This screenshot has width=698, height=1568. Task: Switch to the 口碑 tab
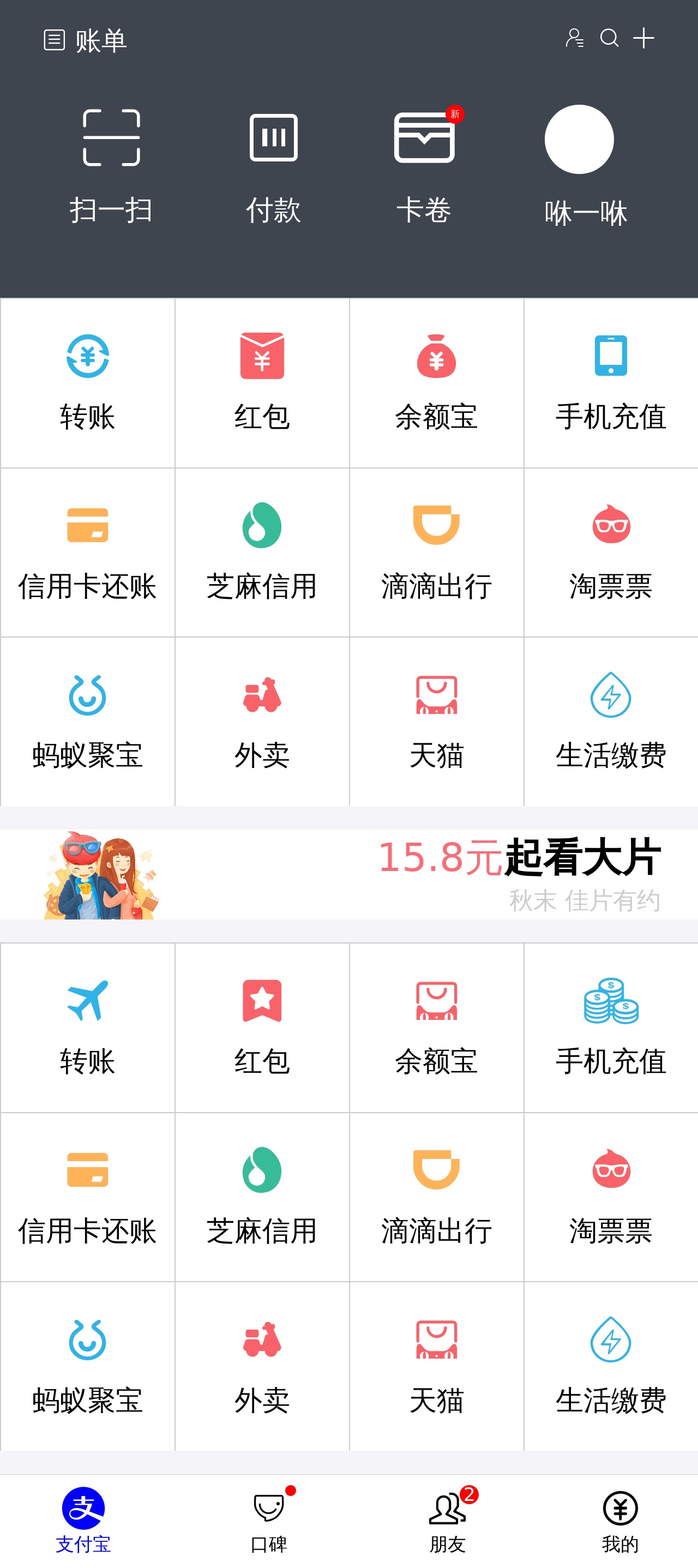click(269, 1519)
